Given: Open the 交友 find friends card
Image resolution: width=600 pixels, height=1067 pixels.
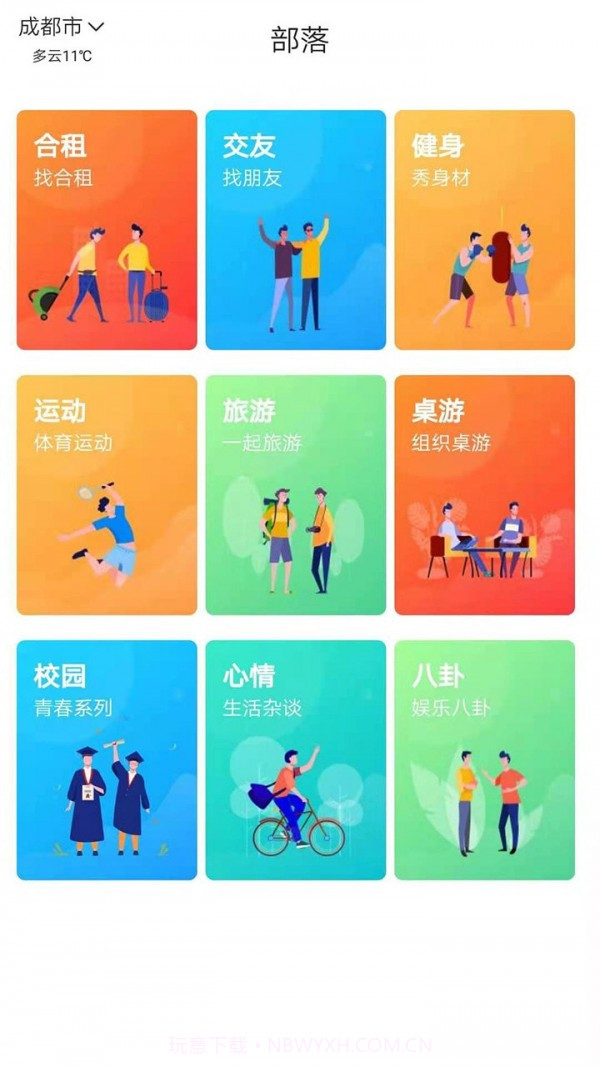Looking at the screenshot, I should 295,230.
